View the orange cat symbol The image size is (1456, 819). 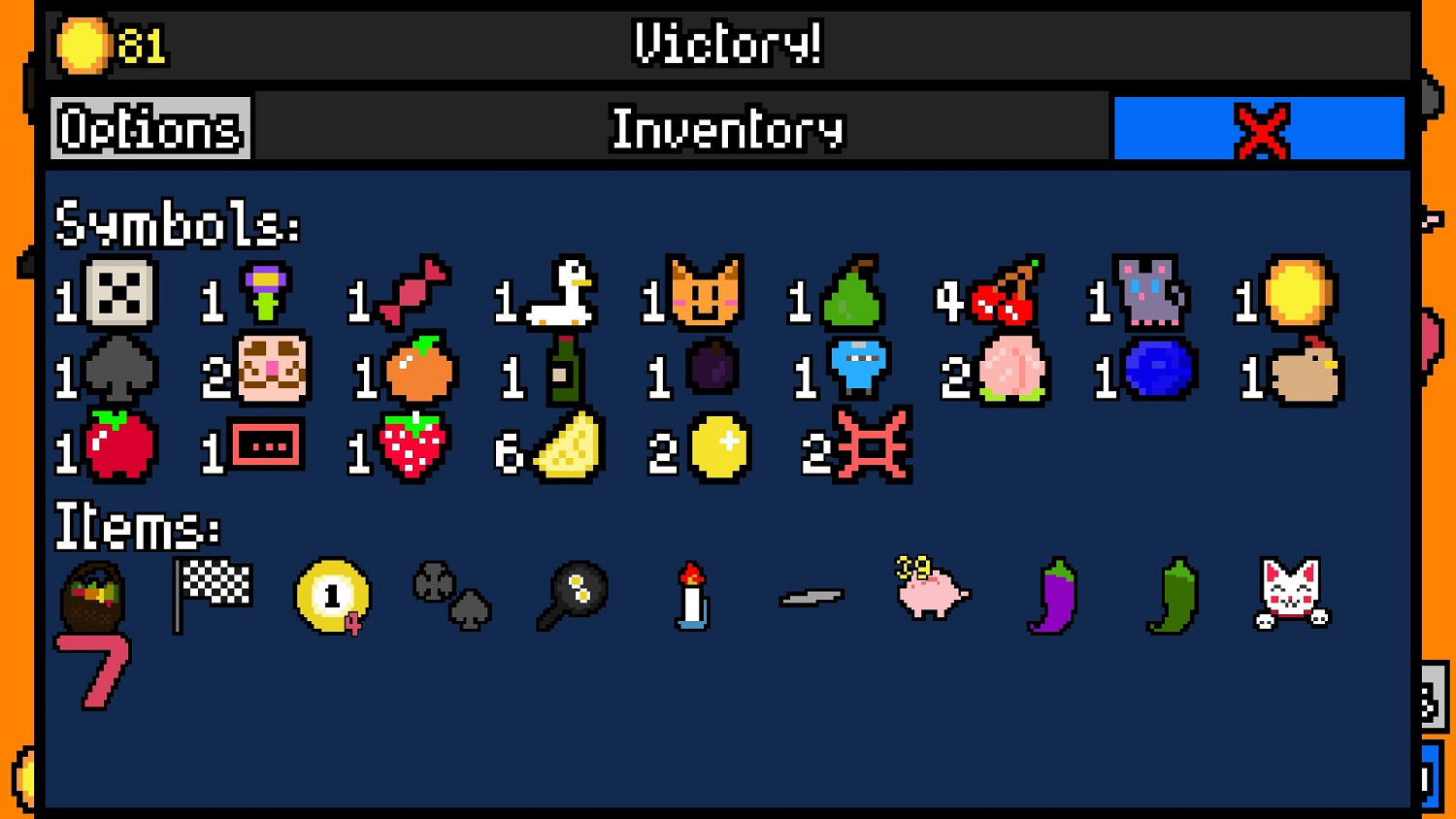point(706,292)
